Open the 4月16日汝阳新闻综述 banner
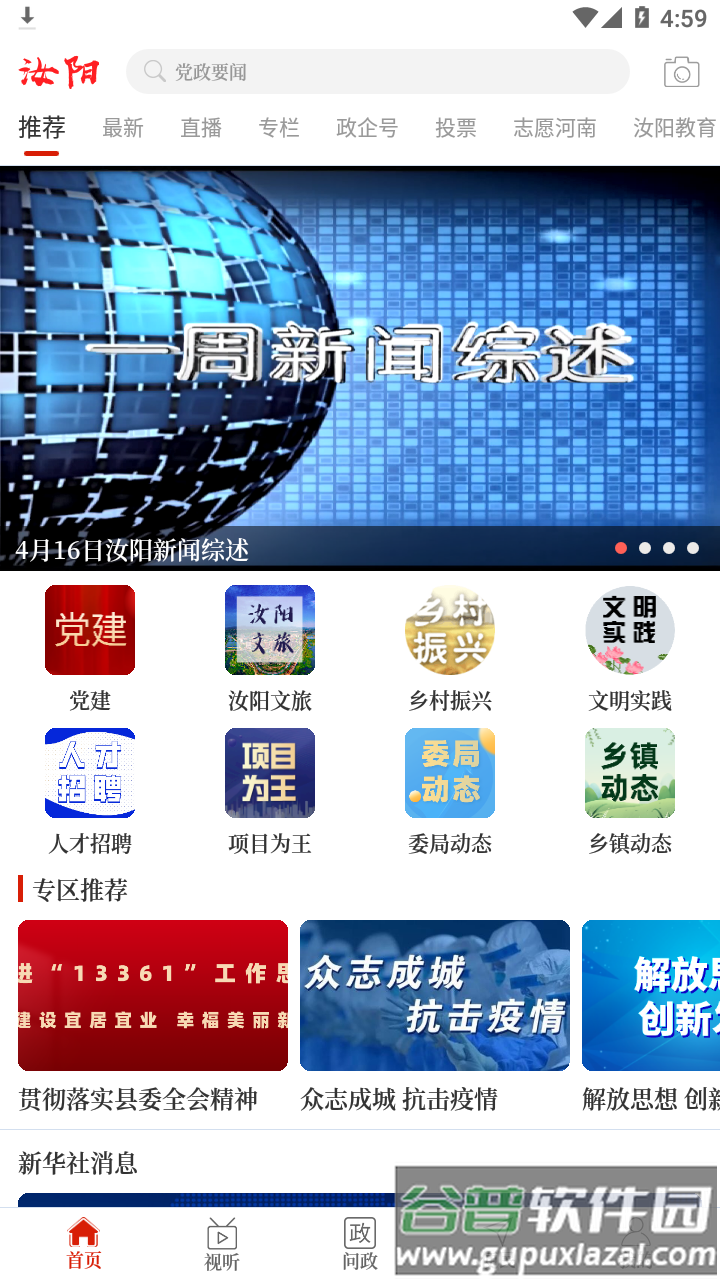 [360, 368]
